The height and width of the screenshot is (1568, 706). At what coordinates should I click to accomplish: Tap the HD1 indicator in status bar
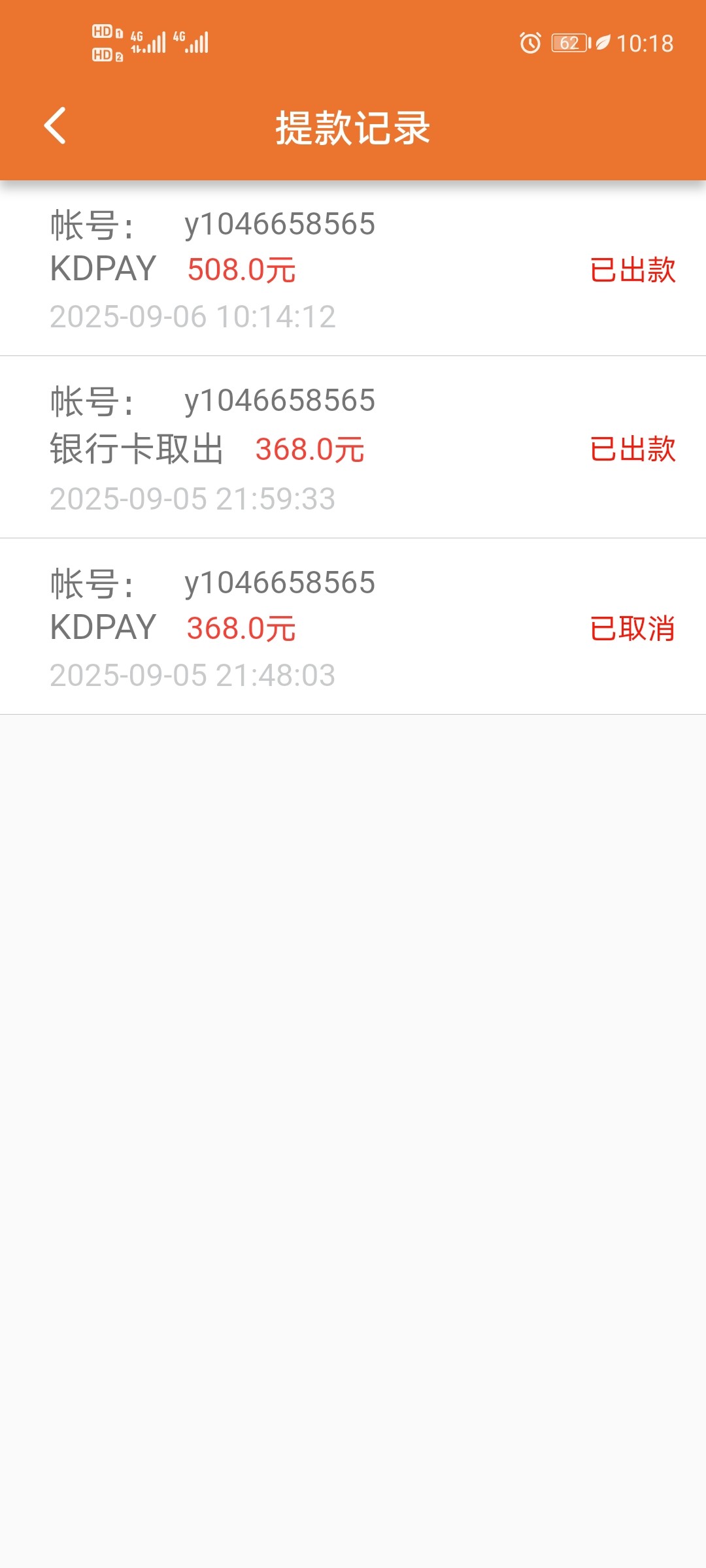point(105,31)
